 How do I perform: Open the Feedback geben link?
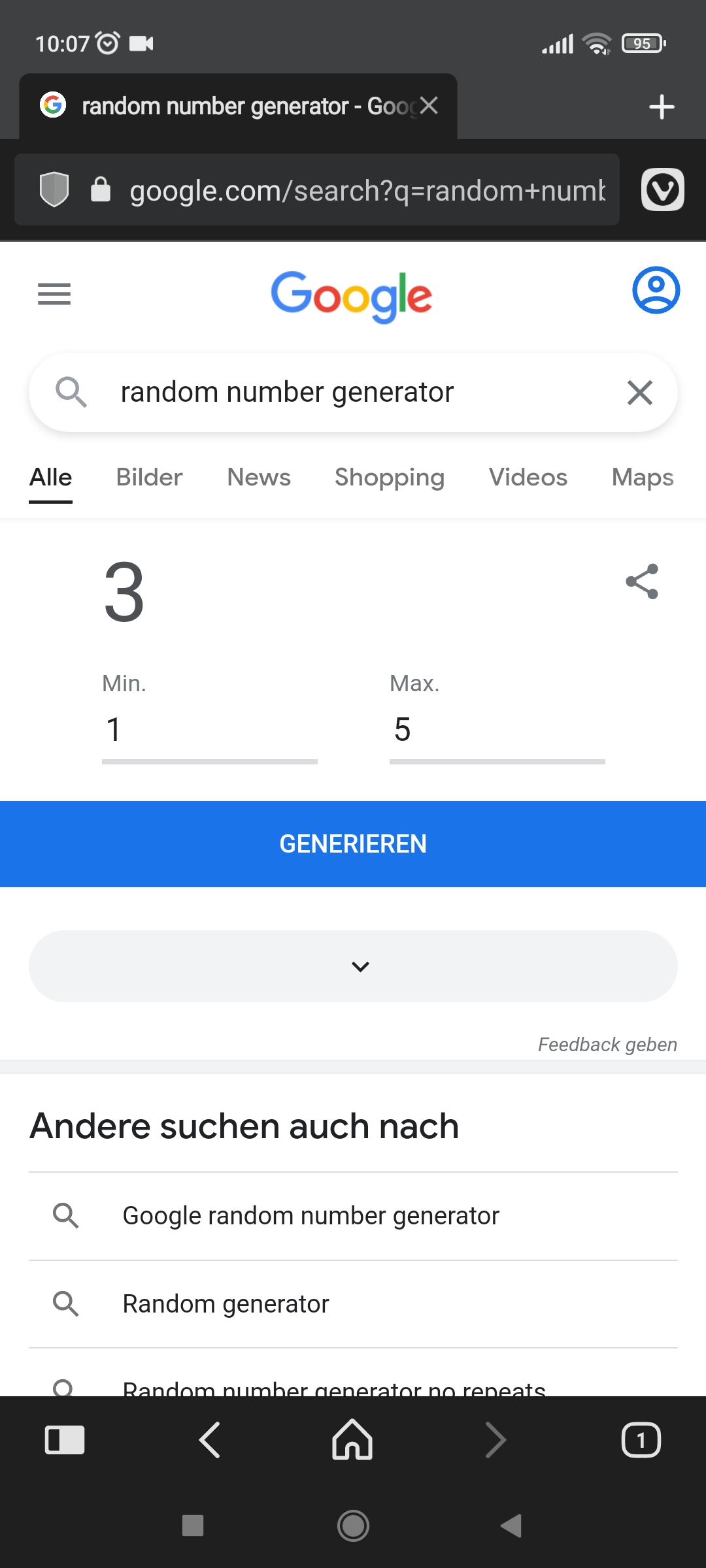tap(607, 1045)
